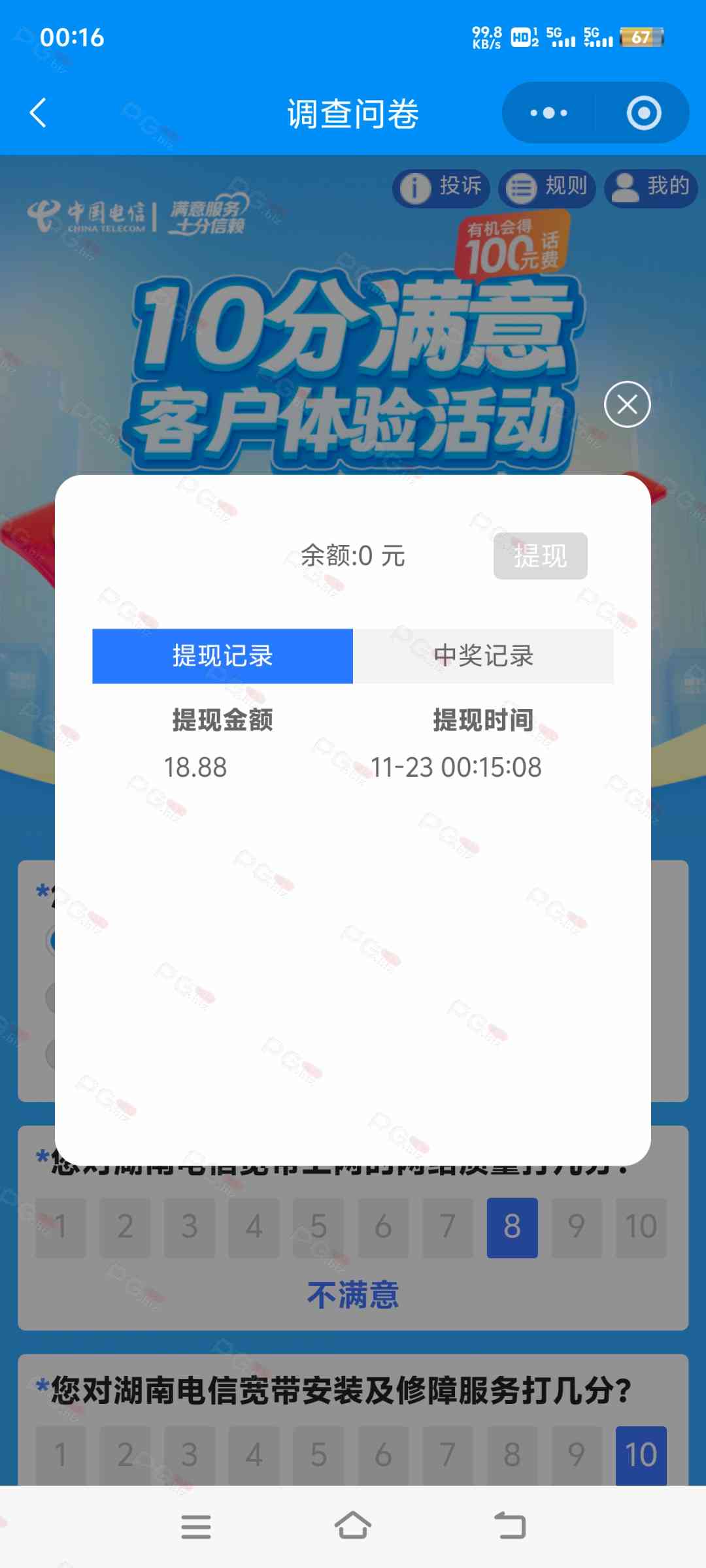Open 我的 account section
Screen dimensions: 706x1568
[651, 188]
